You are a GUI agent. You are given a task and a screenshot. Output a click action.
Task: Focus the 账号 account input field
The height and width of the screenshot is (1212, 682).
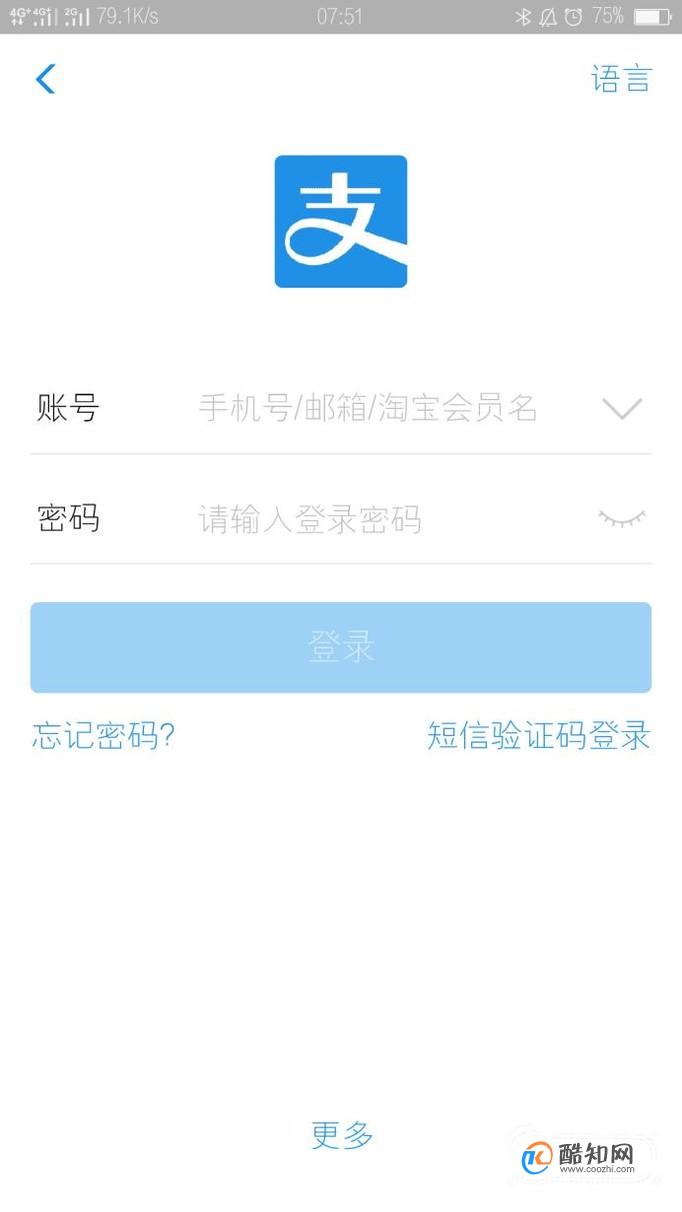point(368,408)
